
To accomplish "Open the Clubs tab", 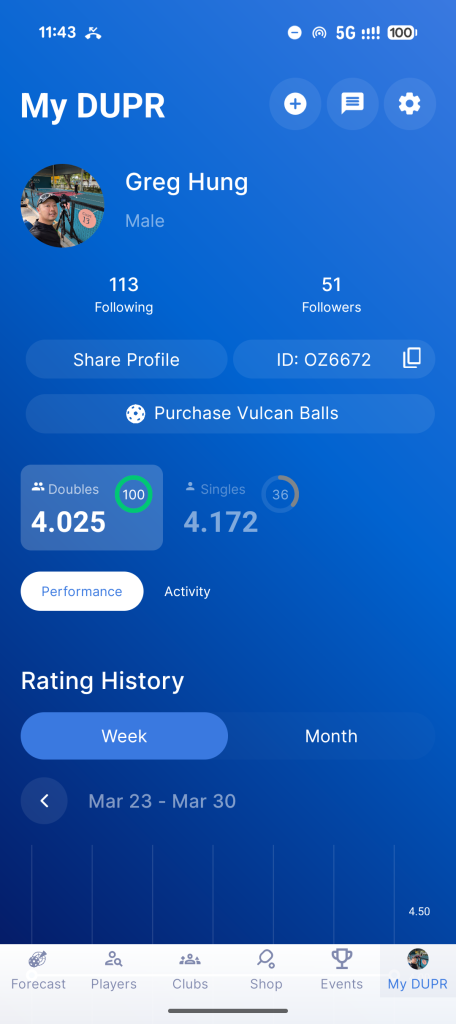I will (190, 970).
